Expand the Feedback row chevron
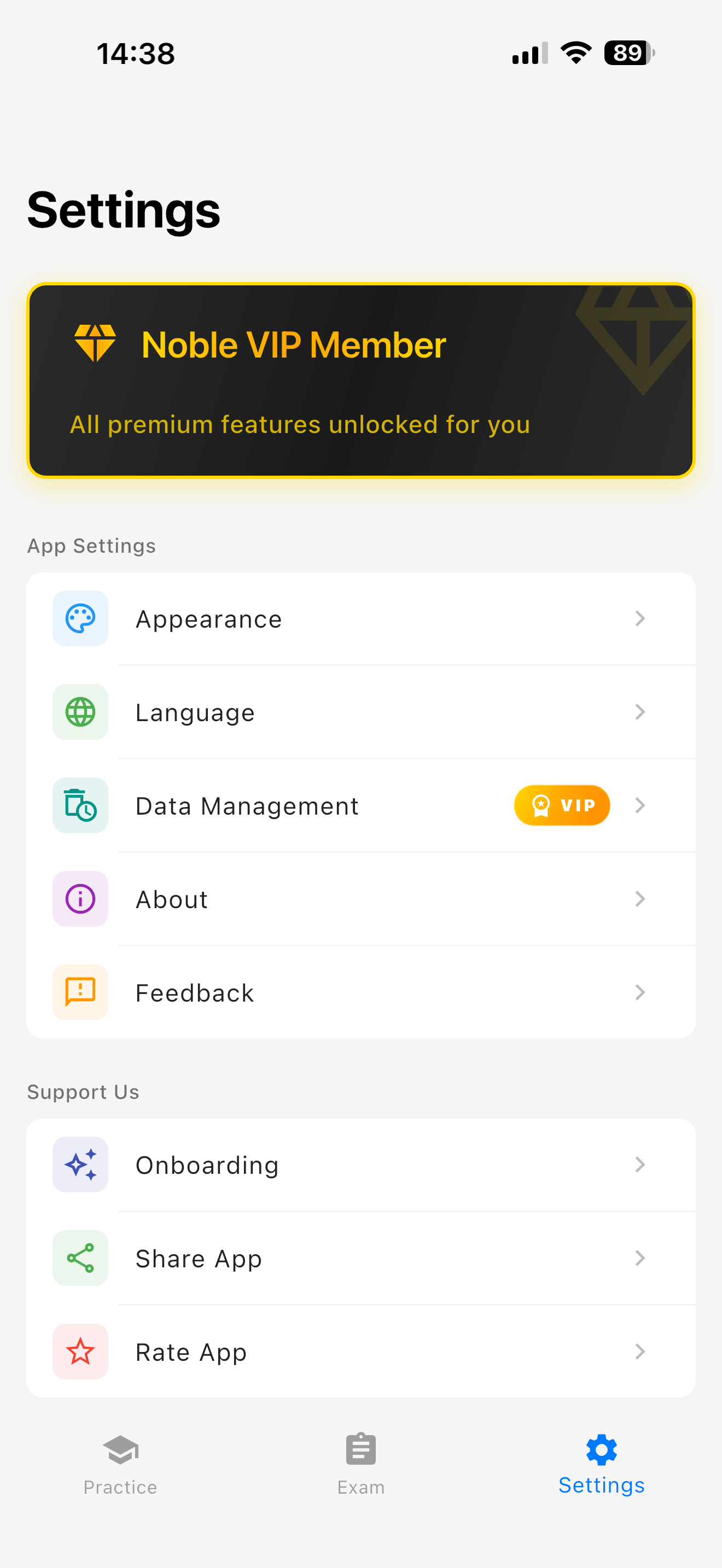 (640, 992)
